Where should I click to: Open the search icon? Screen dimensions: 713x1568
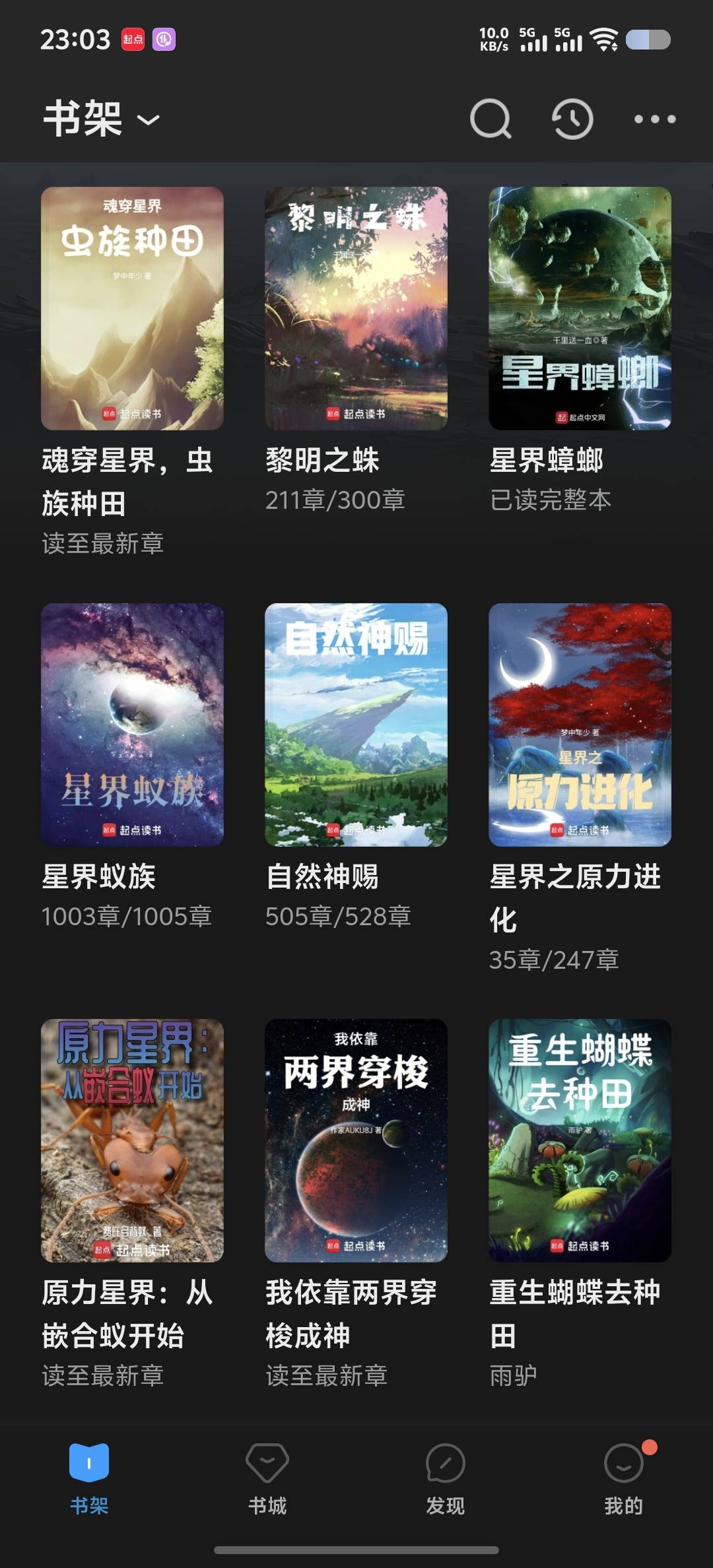tap(491, 119)
